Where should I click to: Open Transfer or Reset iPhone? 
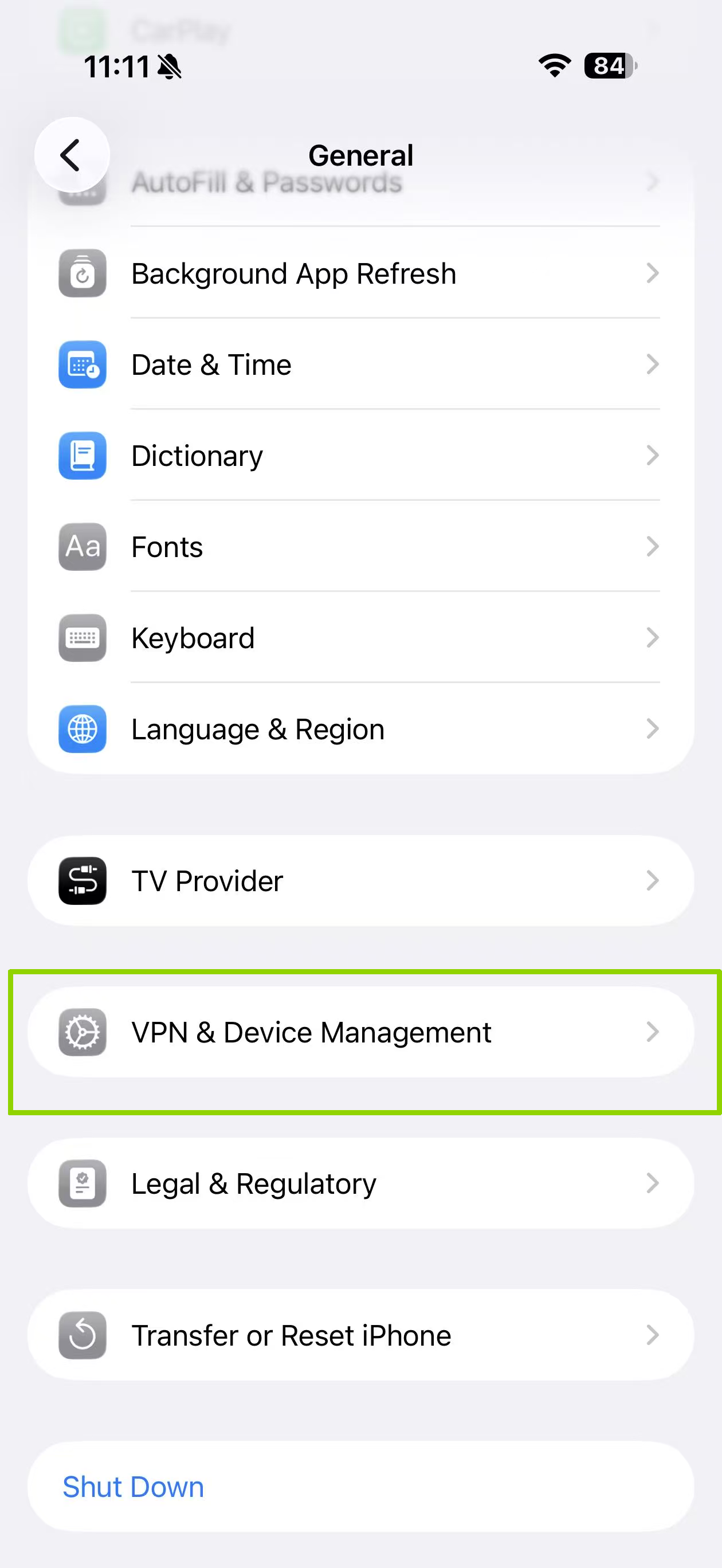tap(359, 1335)
